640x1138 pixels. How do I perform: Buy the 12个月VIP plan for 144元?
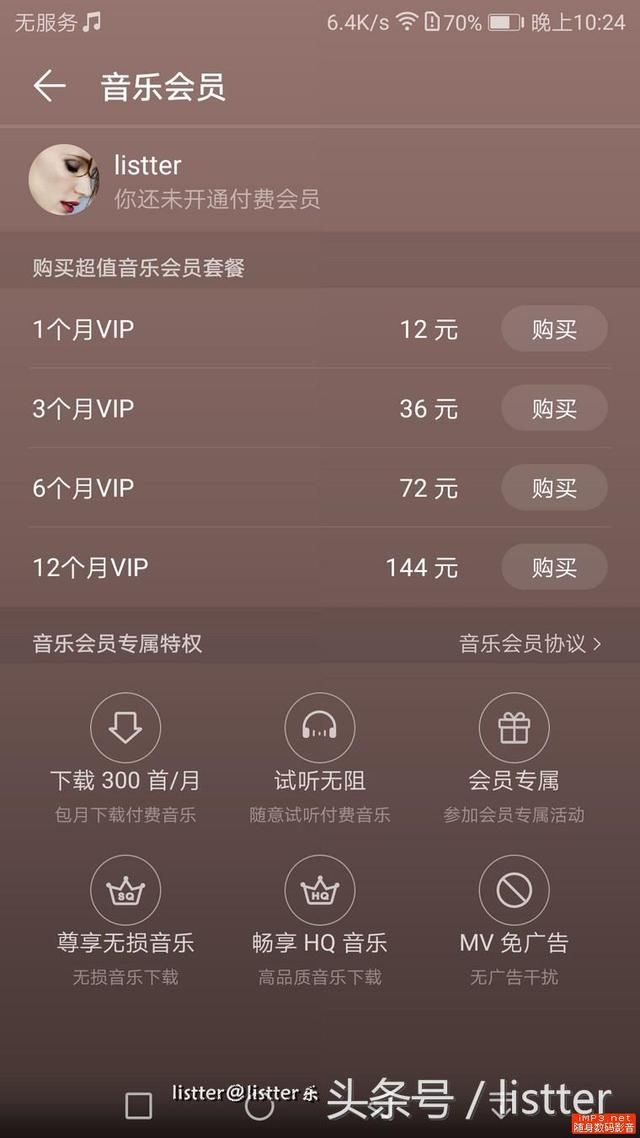(x=554, y=567)
